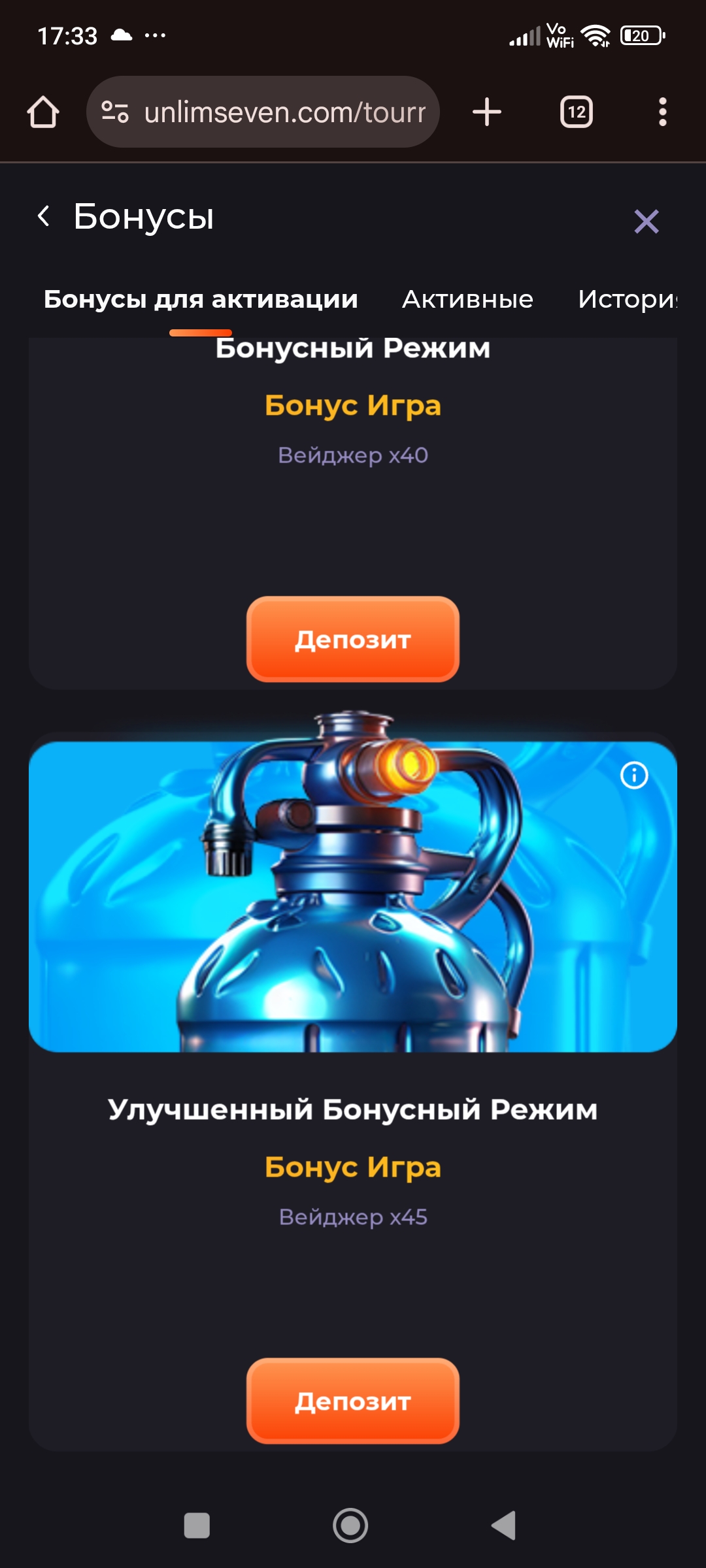Switch to the Активные tab

[467, 299]
